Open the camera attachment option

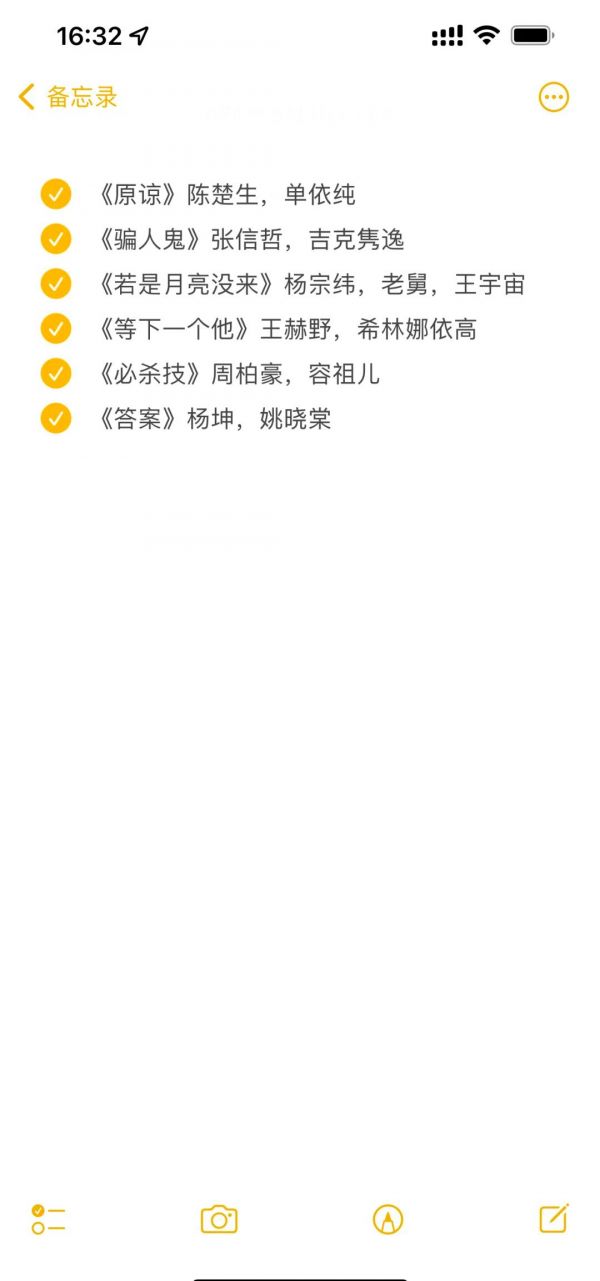(219, 1219)
